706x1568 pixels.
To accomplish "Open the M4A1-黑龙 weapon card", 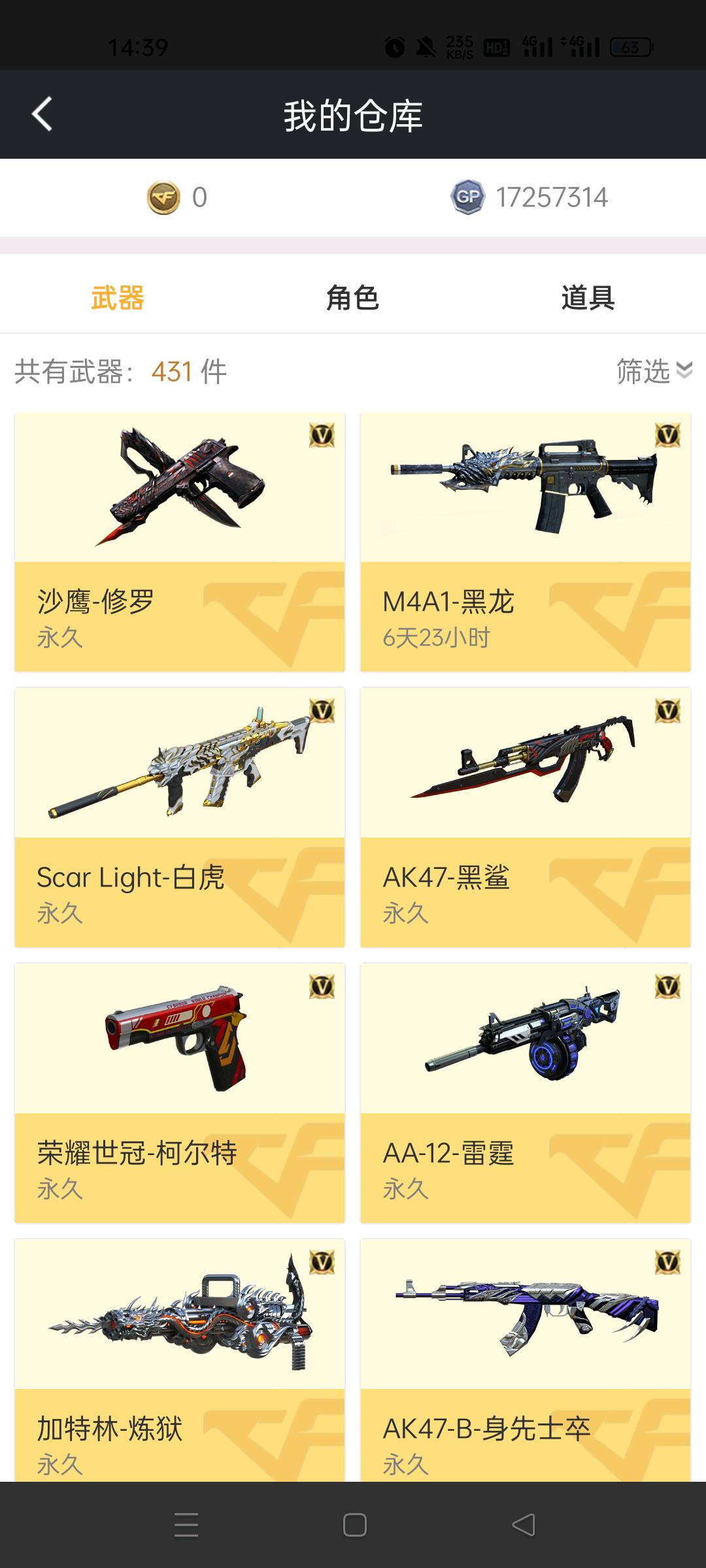I will (525, 542).
